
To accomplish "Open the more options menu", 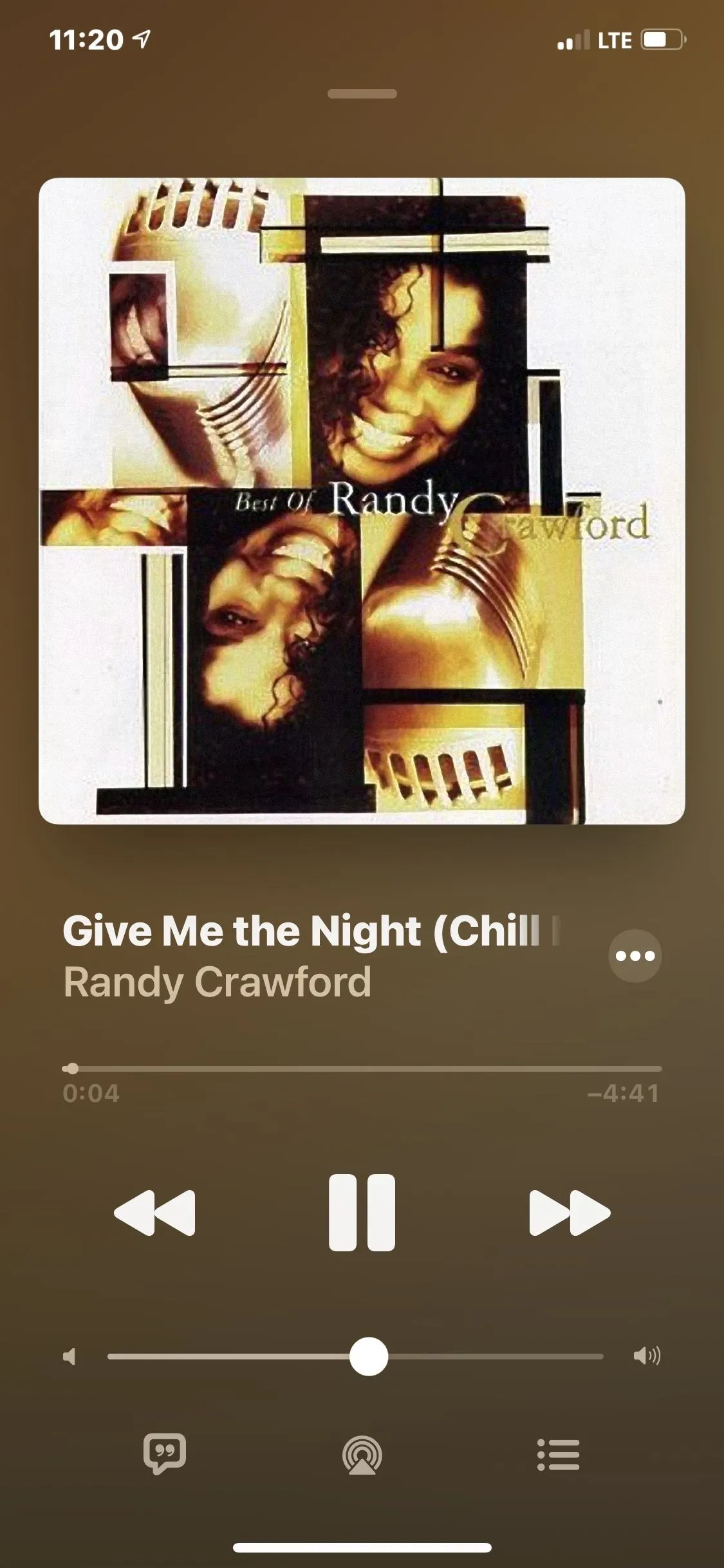I will coord(635,956).
